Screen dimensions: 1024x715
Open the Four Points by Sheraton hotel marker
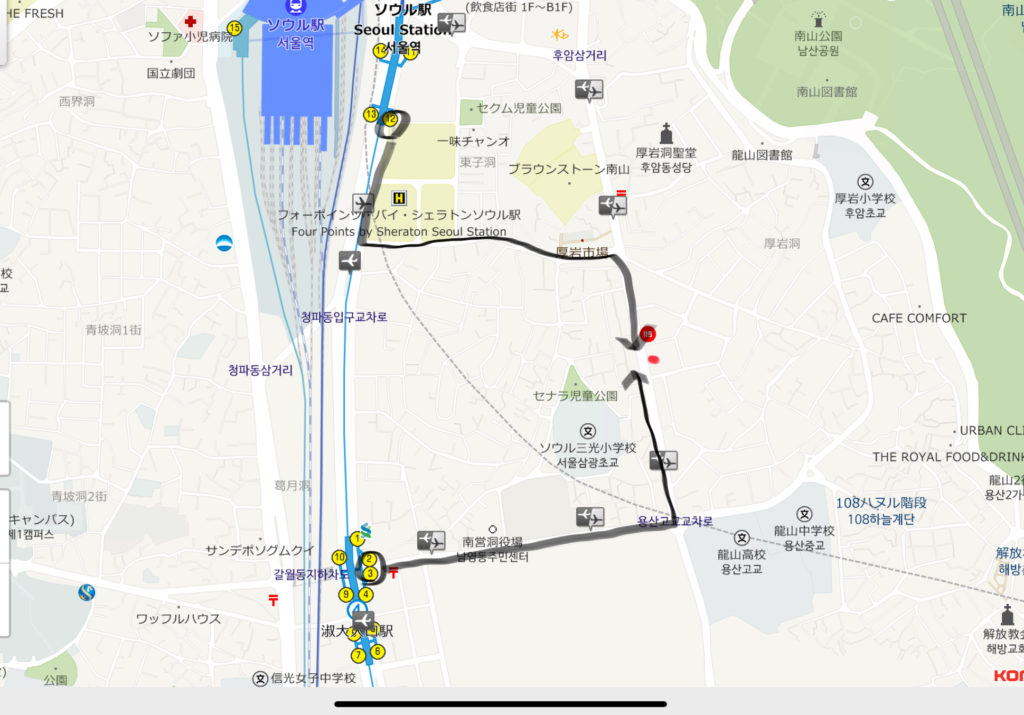point(400,198)
